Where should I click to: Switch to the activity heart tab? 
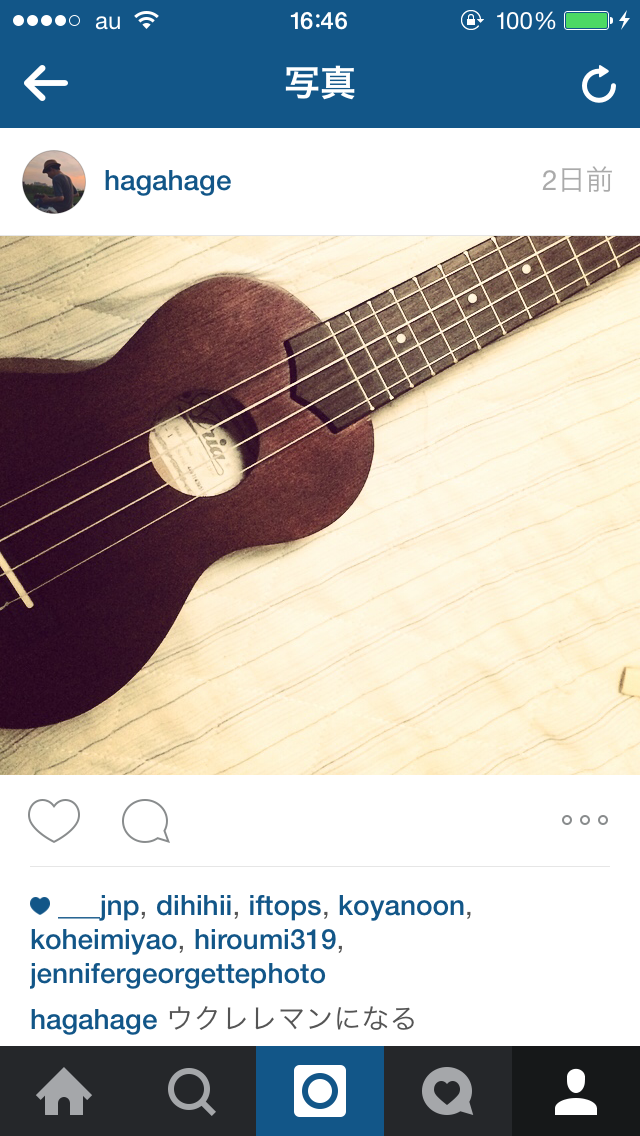[x=447, y=1091]
